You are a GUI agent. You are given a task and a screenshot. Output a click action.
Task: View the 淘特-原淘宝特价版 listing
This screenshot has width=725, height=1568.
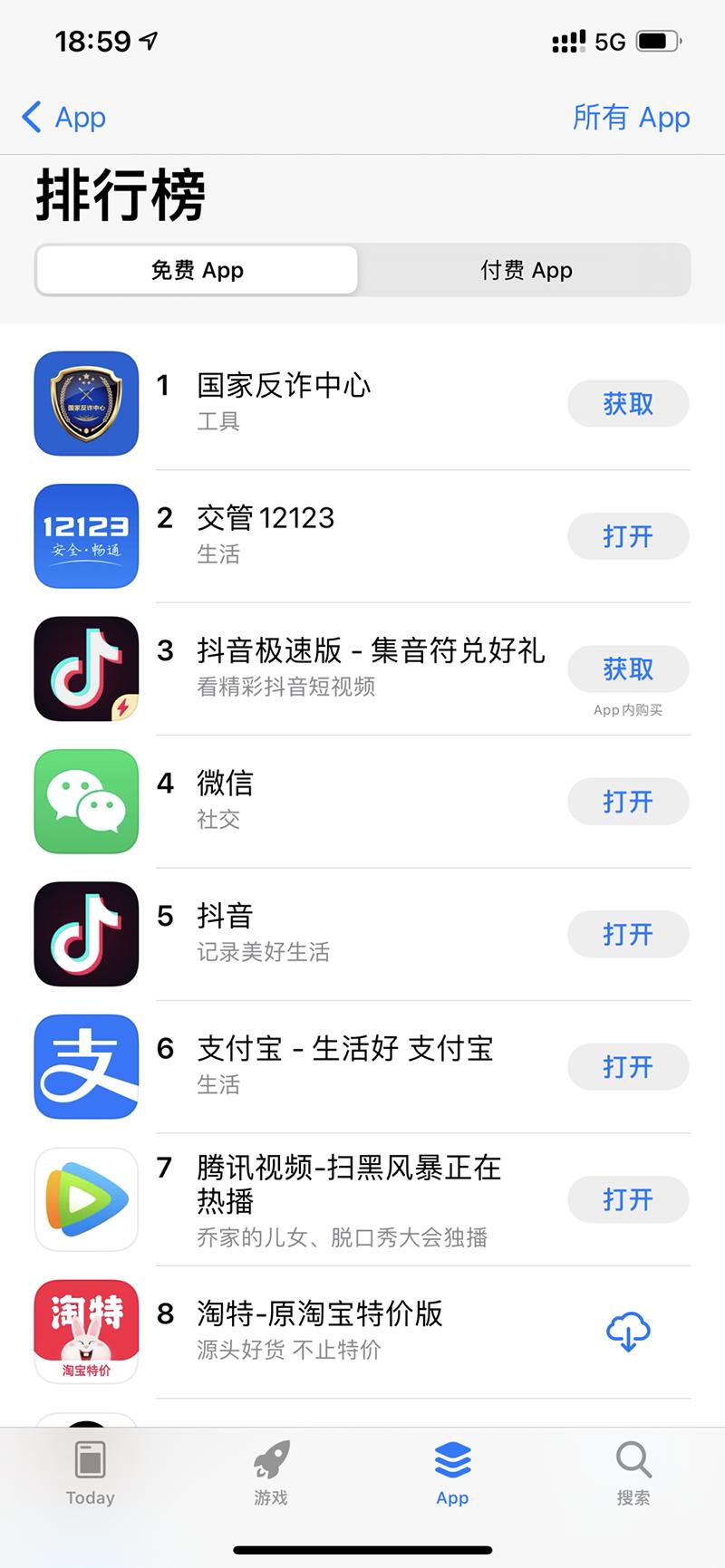point(320,1314)
